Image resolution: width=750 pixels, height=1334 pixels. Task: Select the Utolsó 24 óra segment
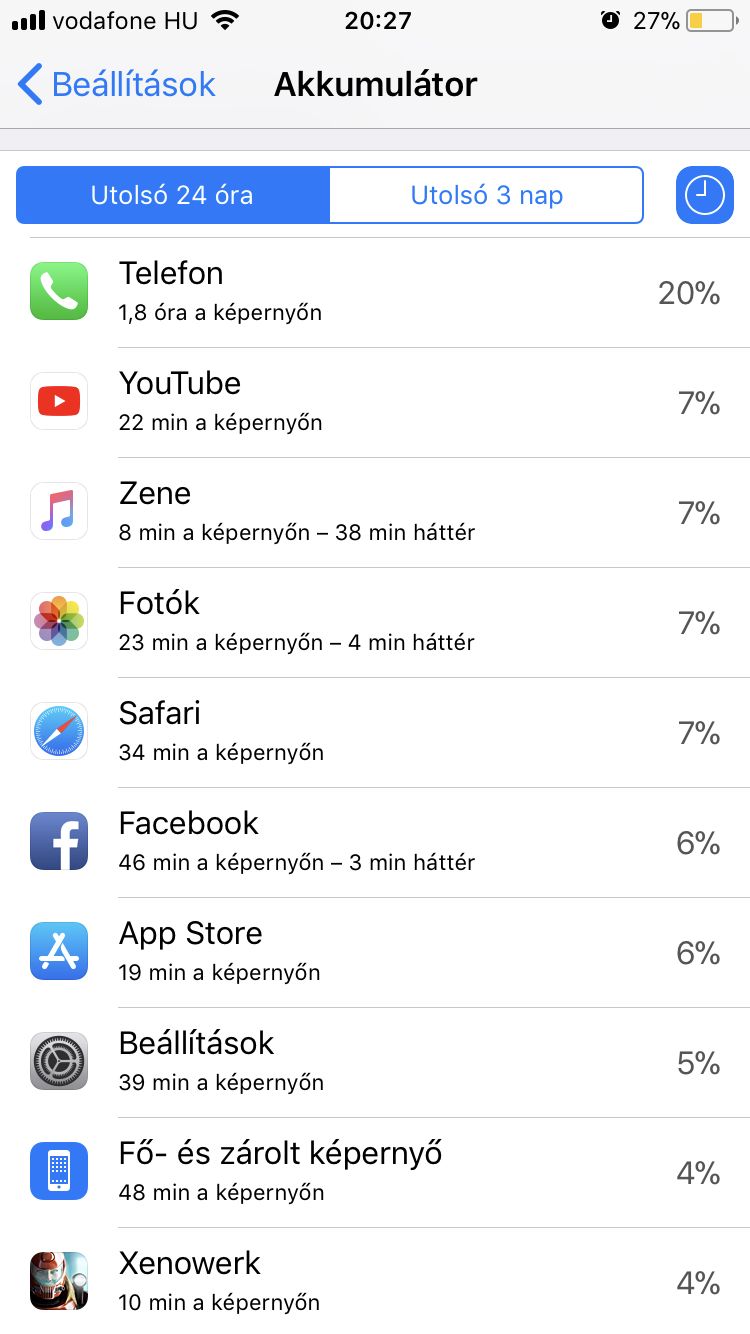click(x=172, y=195)
